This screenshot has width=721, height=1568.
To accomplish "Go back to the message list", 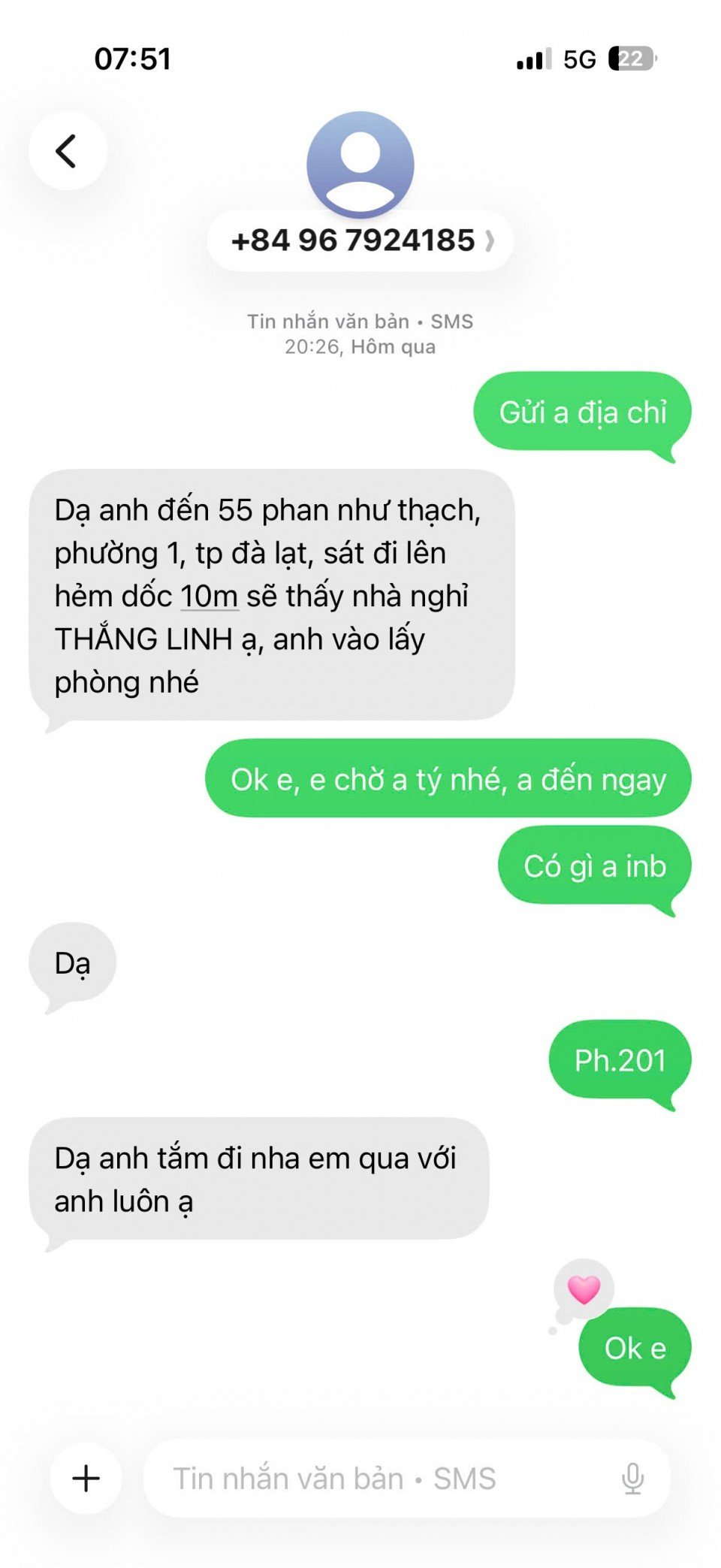I will pyautogui.click(x=68, y=151).
